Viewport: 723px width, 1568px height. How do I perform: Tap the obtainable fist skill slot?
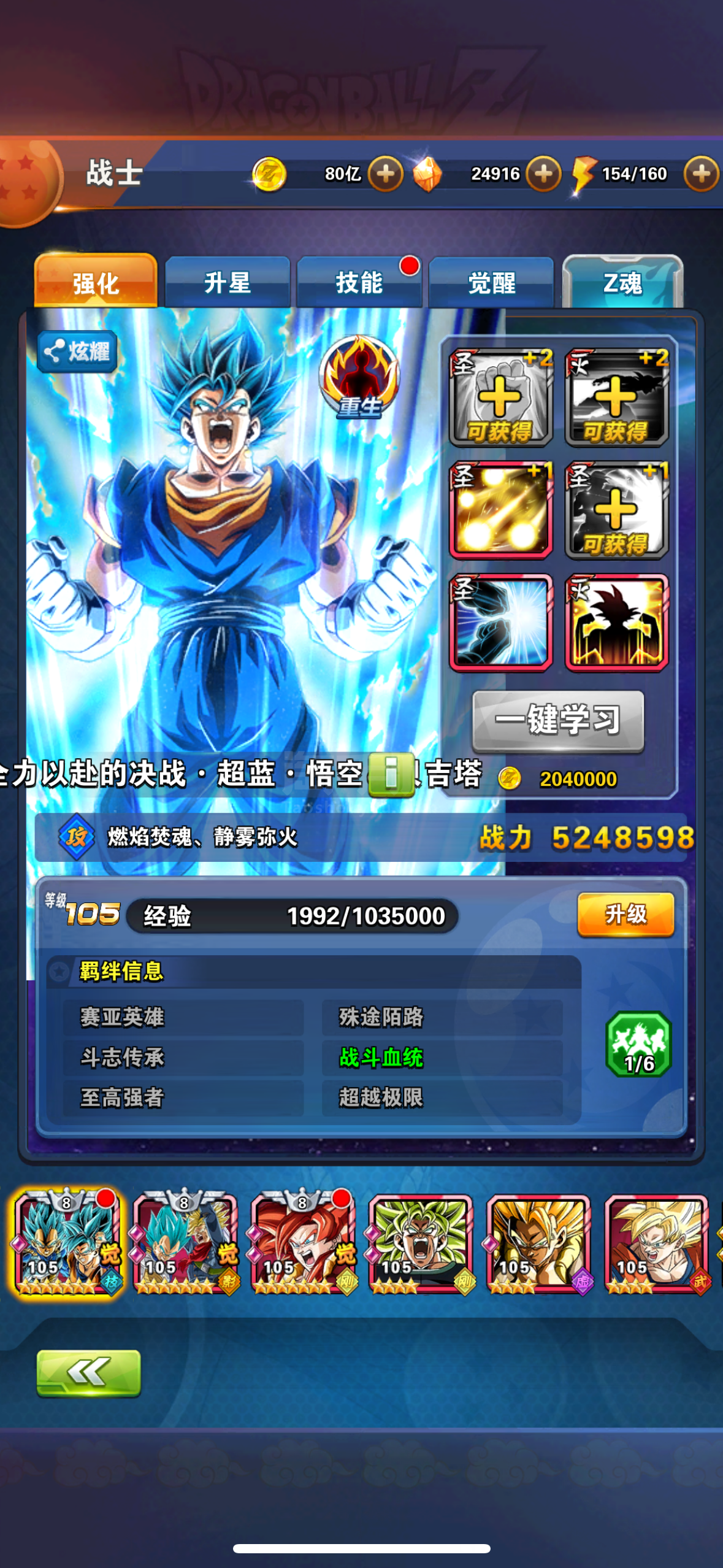coord(501,397)
